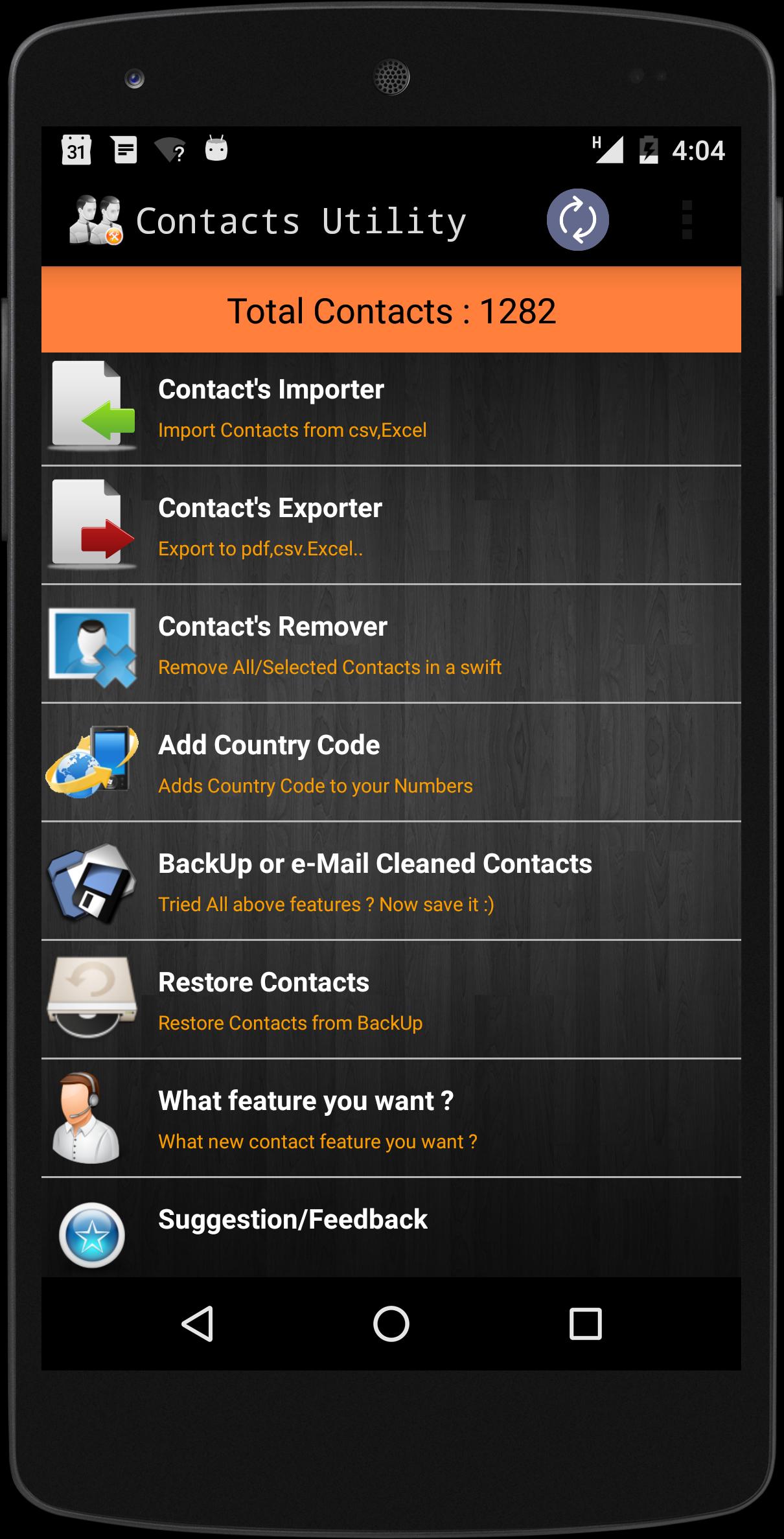Open What feature you want
The height and width of the screenshot is (1539, 784).
pyautogui.click(x=391, y=1119)
